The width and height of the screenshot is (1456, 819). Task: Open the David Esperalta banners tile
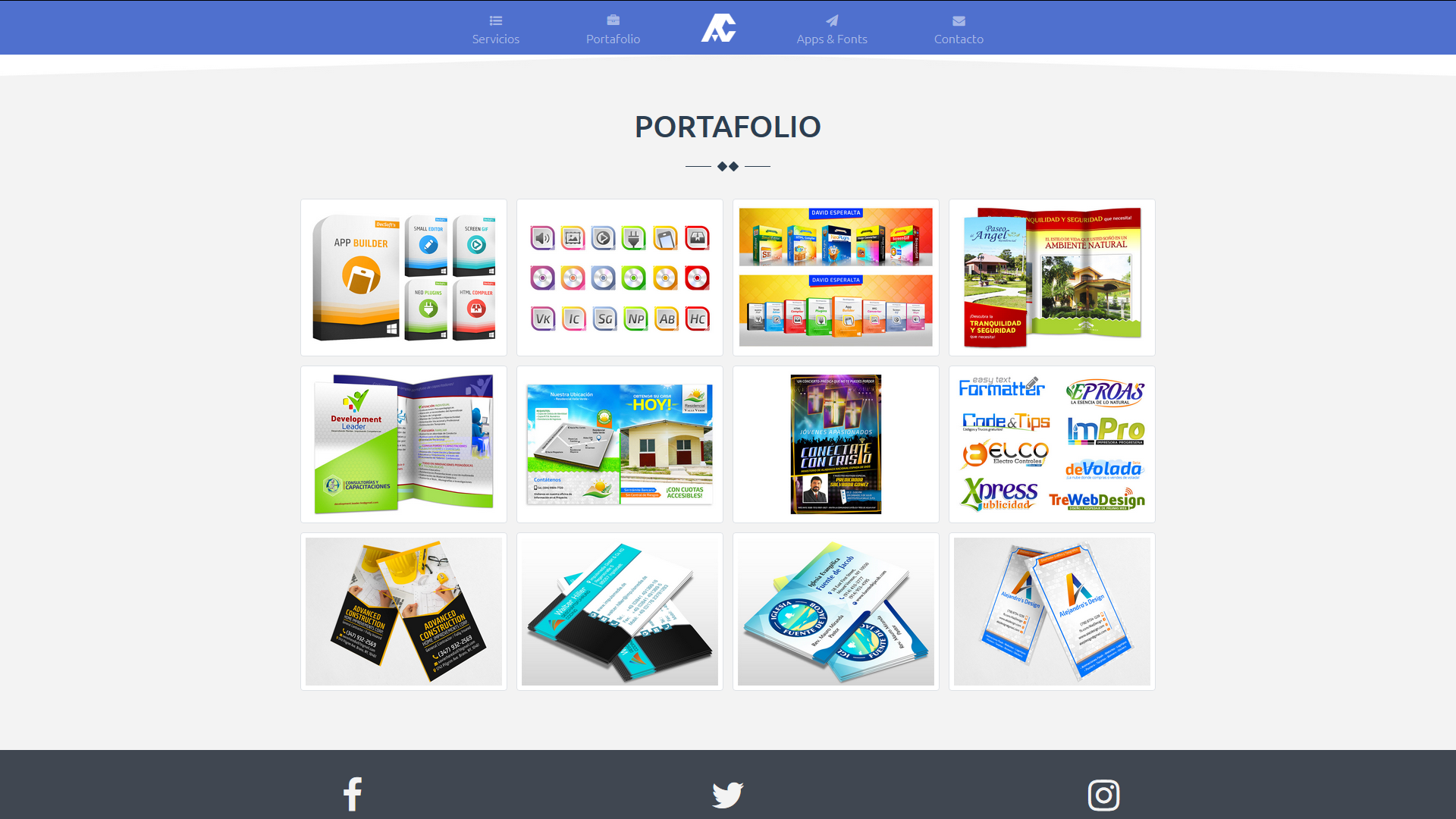(836, 278)
